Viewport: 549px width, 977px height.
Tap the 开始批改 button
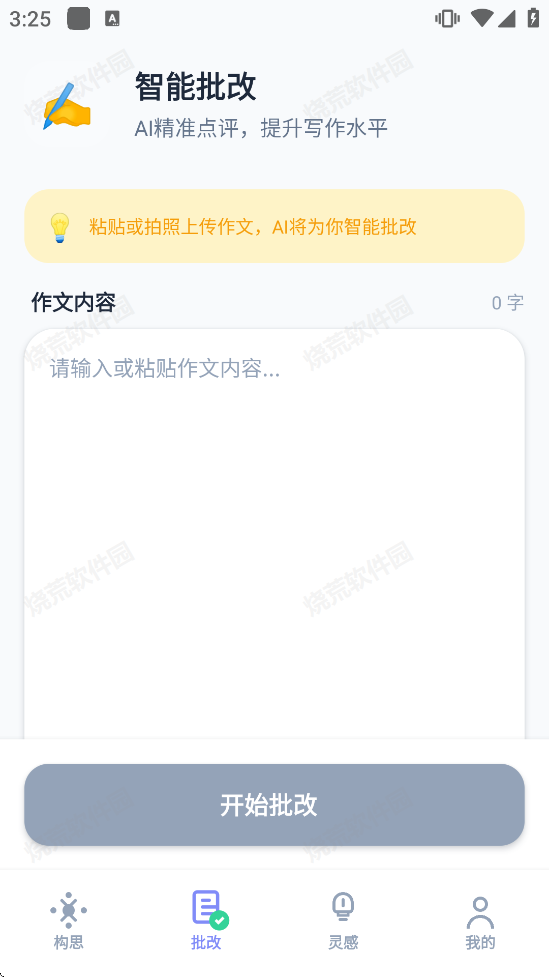tap(274, 804)
